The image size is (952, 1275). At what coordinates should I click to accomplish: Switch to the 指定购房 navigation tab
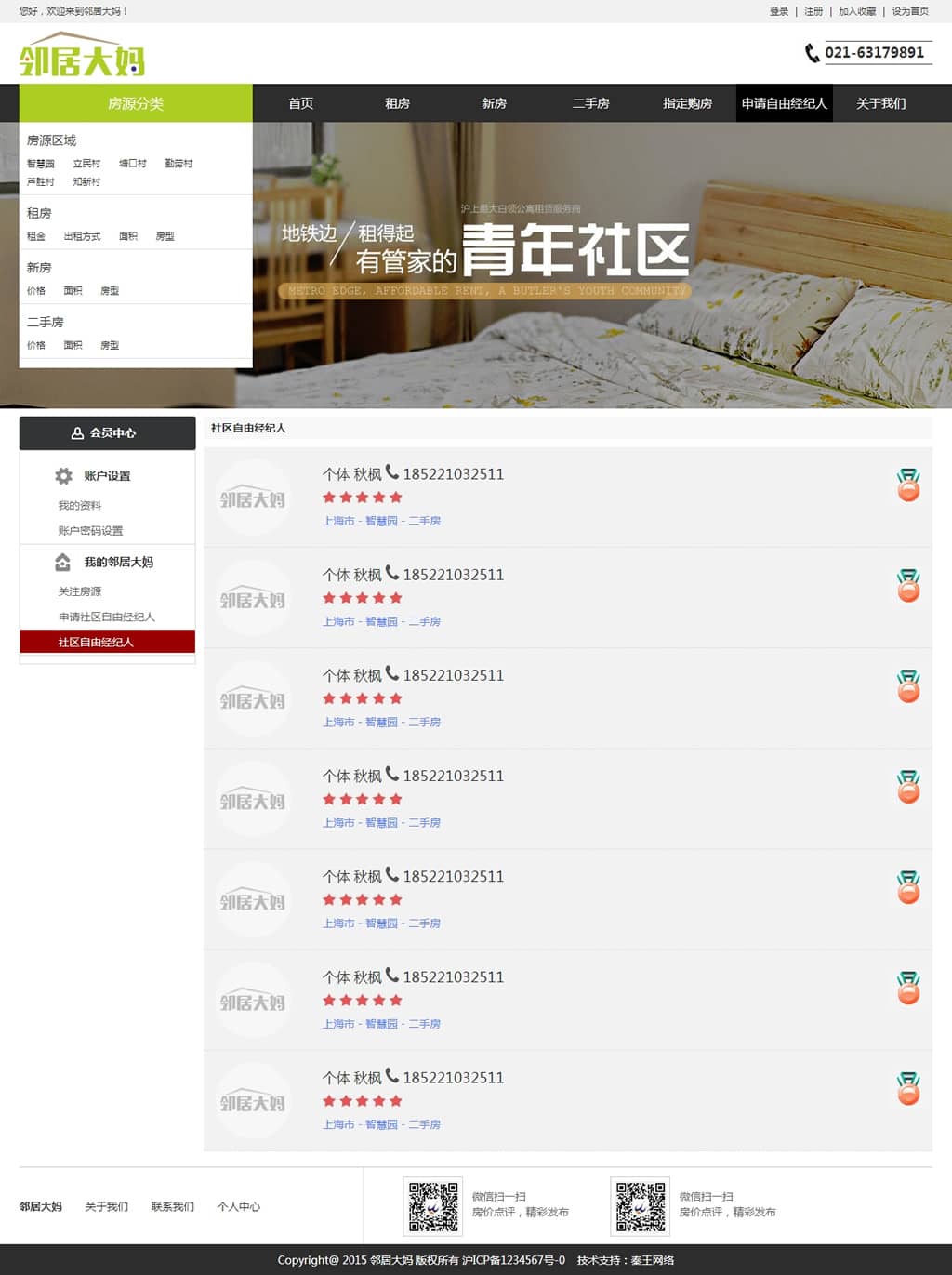[x=687, y=103]
